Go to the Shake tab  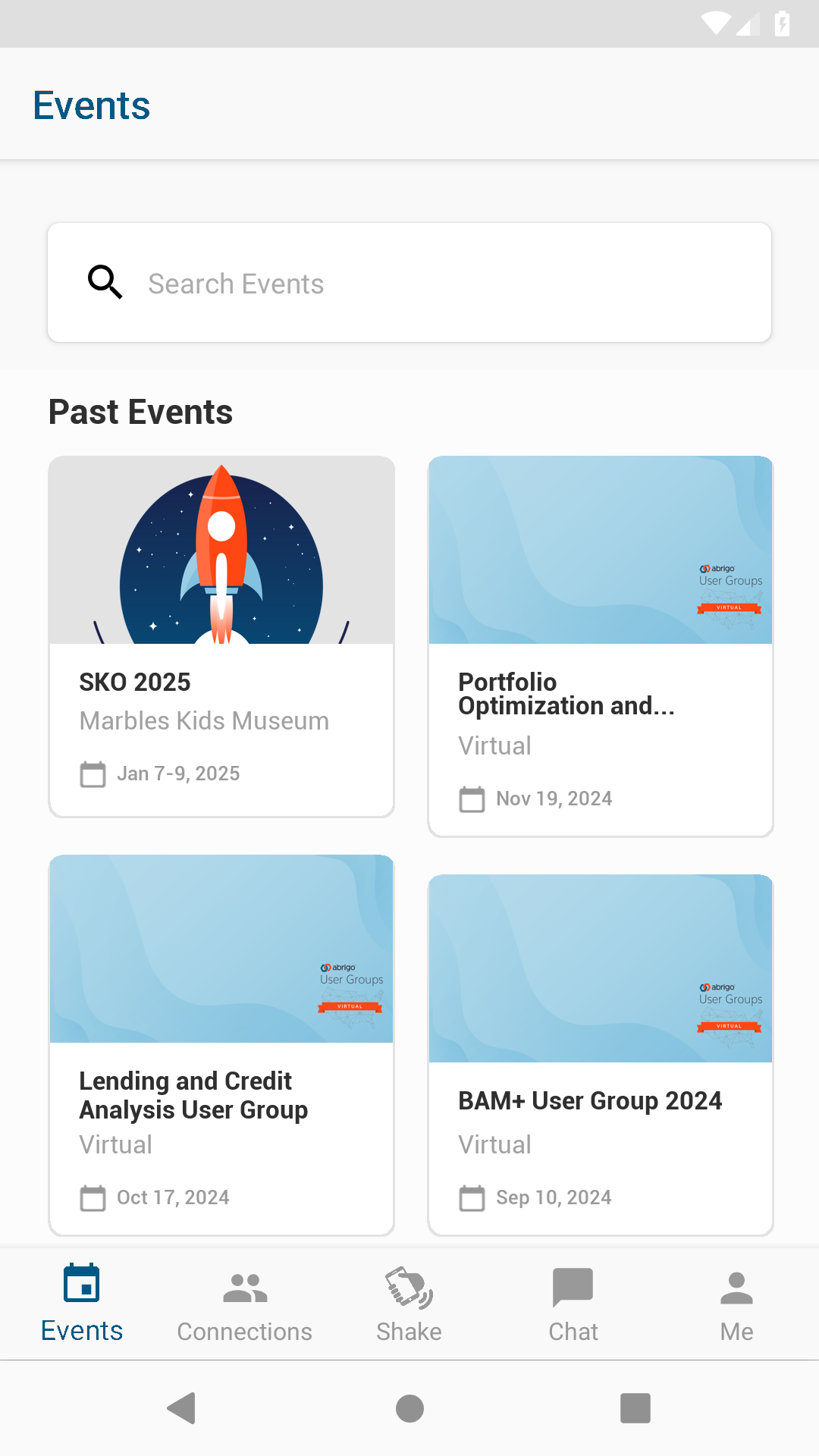click(x=409, y=1304)
